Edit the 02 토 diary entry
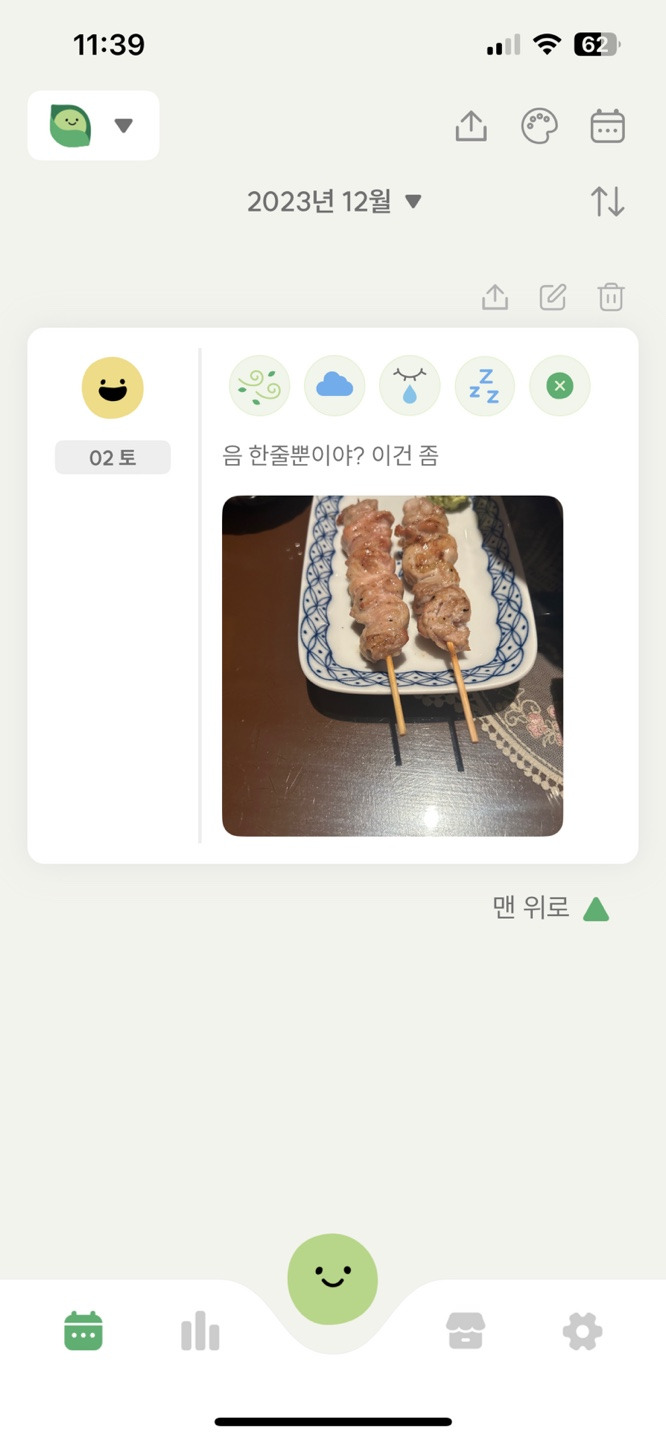Image resolution: width=666 pixels, height=1440 pixels. 553,297
